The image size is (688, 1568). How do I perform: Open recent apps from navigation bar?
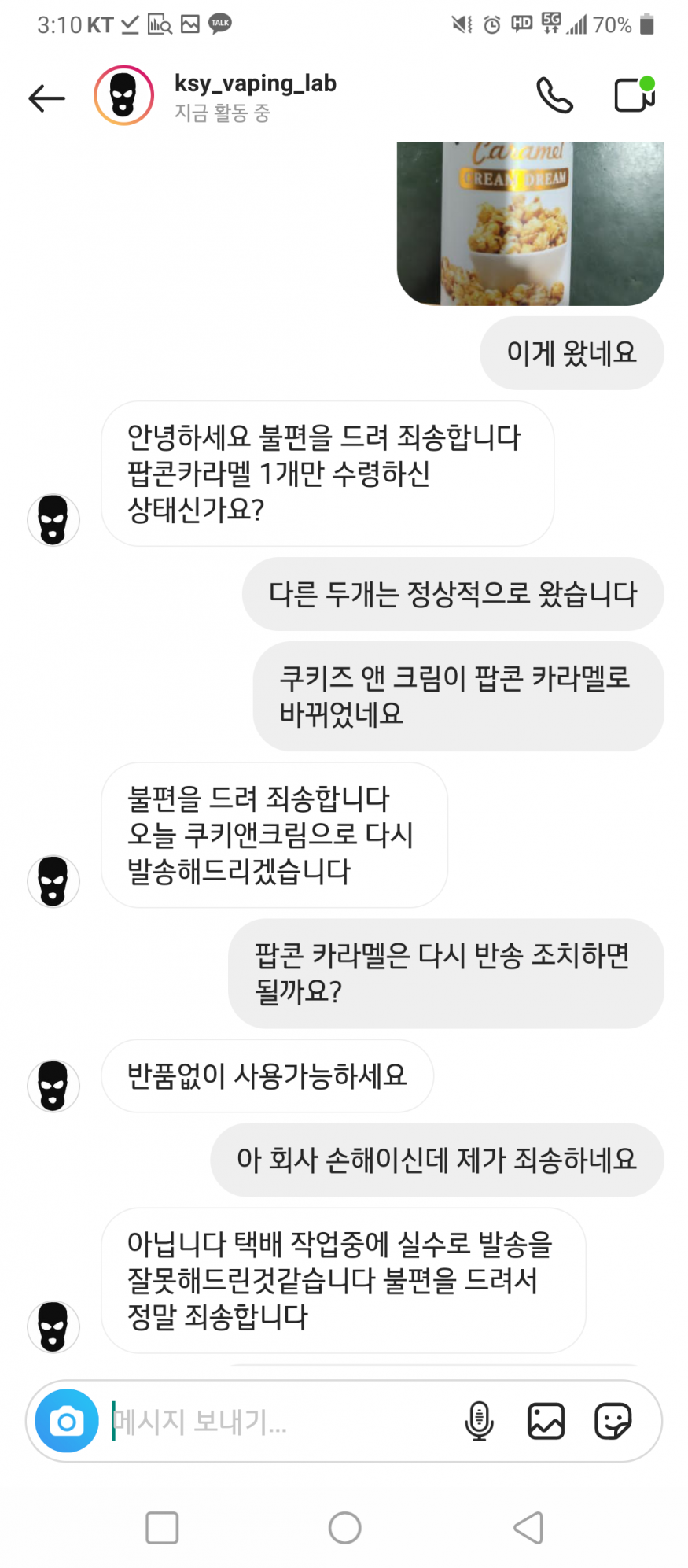162,1528
